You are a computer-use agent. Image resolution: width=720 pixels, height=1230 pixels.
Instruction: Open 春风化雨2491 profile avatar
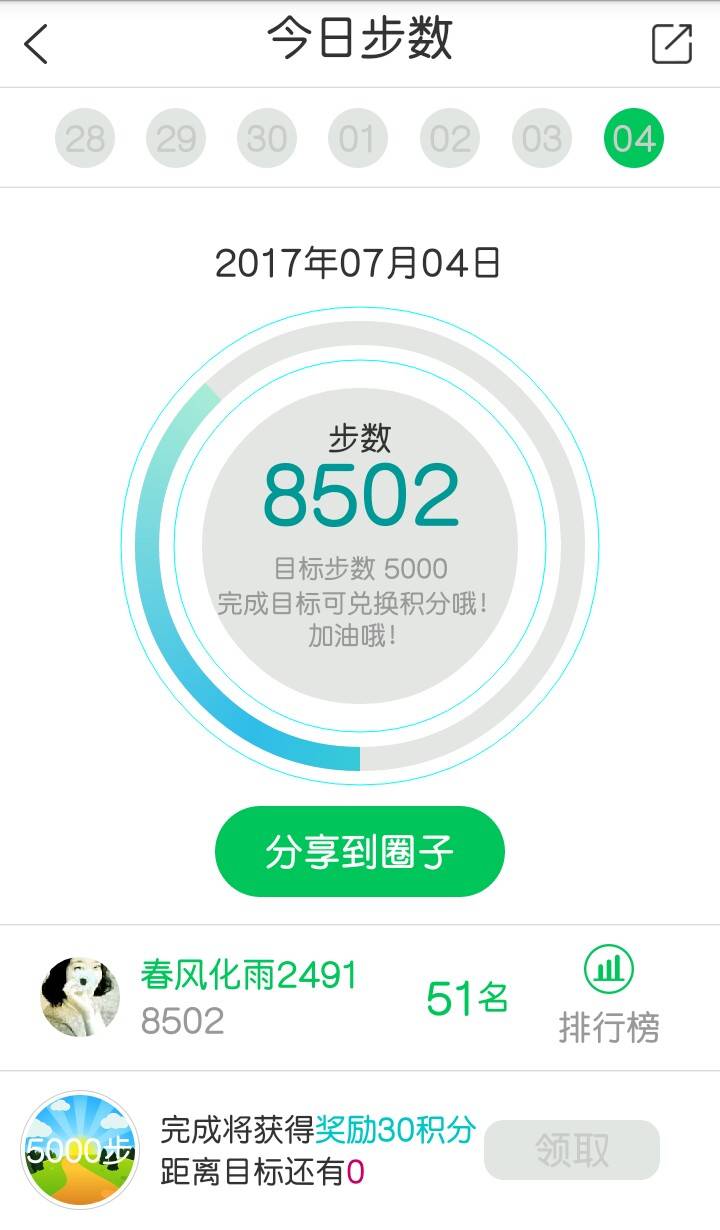pyautogui.click(x=80, y=997)
